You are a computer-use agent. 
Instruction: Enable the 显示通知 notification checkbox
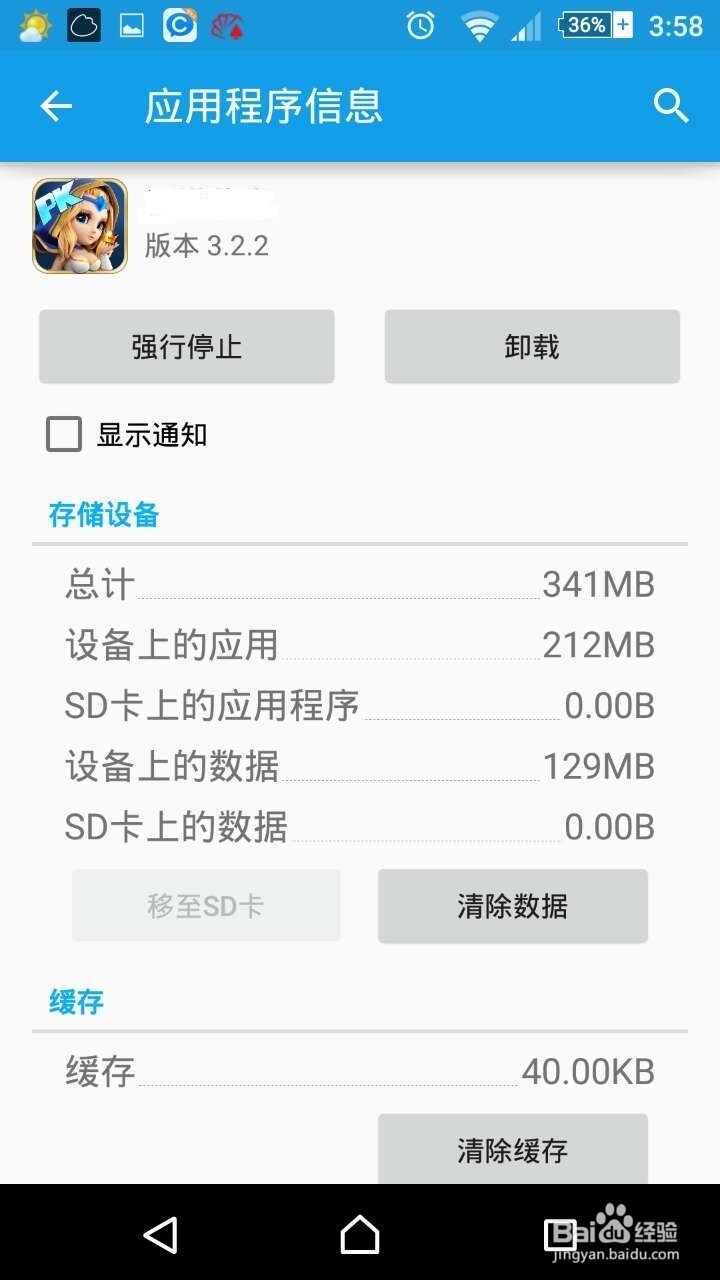(x=63, y=434)
